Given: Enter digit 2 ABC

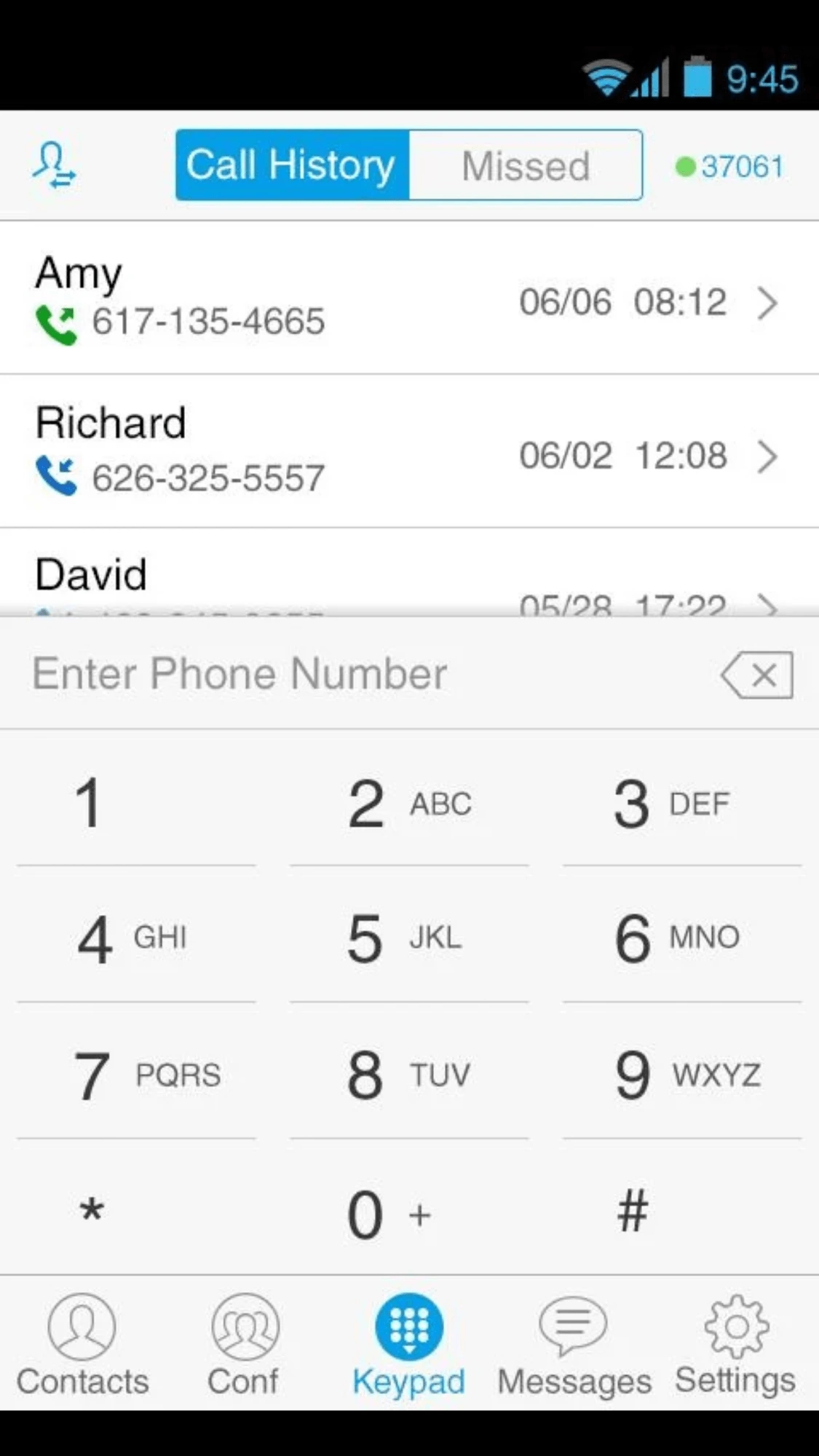Looking at the screenshot, I should pyautogui.click(x=409, y=803).
